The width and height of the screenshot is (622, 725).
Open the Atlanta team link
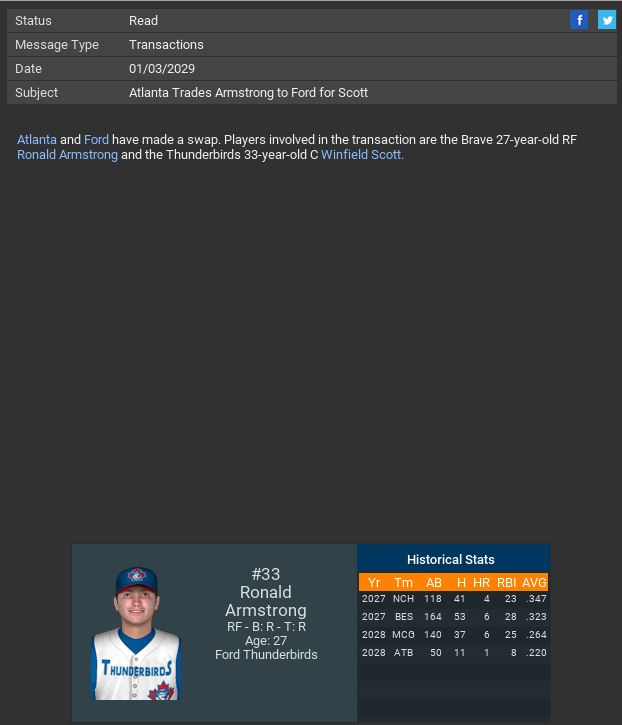pyautogui.click(x=36, y=140)
